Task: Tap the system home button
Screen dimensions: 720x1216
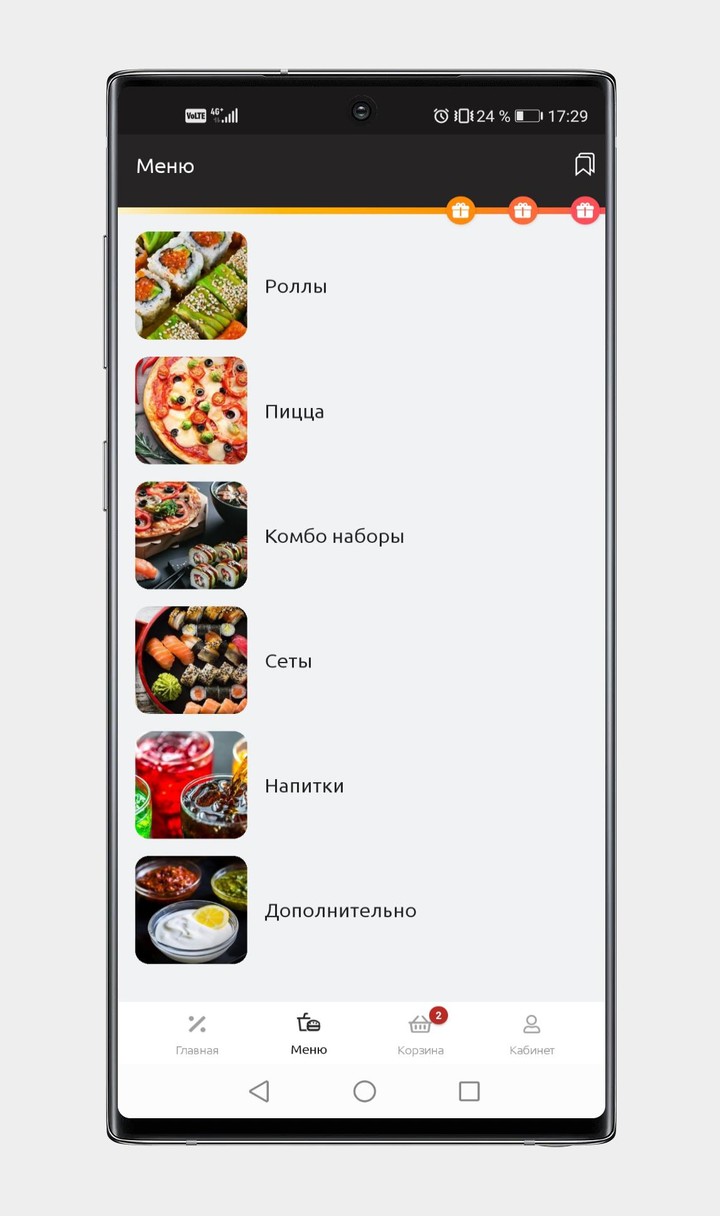Action: pyautogui.click(x=364, y=1091)
